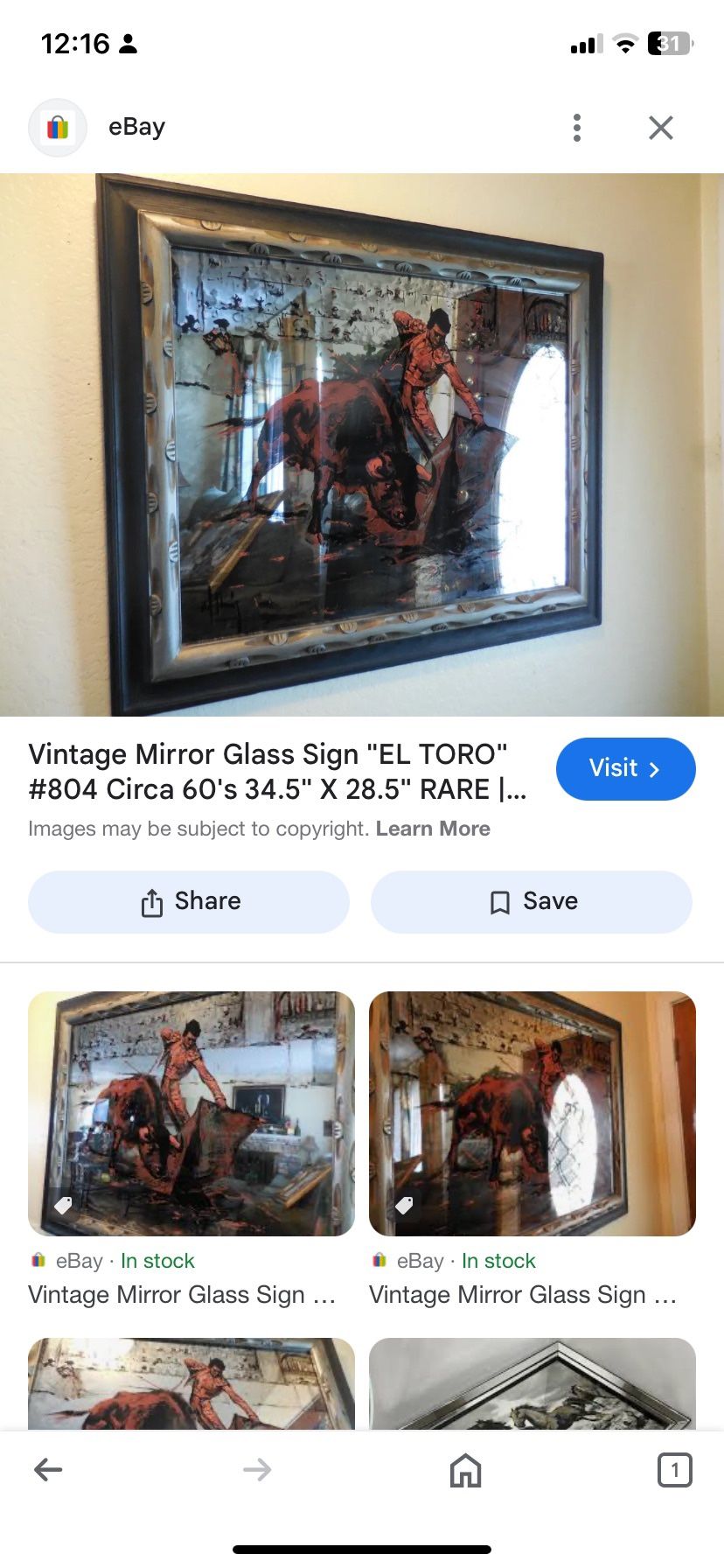Open the eBay app icon in the header

pos(58,127)
